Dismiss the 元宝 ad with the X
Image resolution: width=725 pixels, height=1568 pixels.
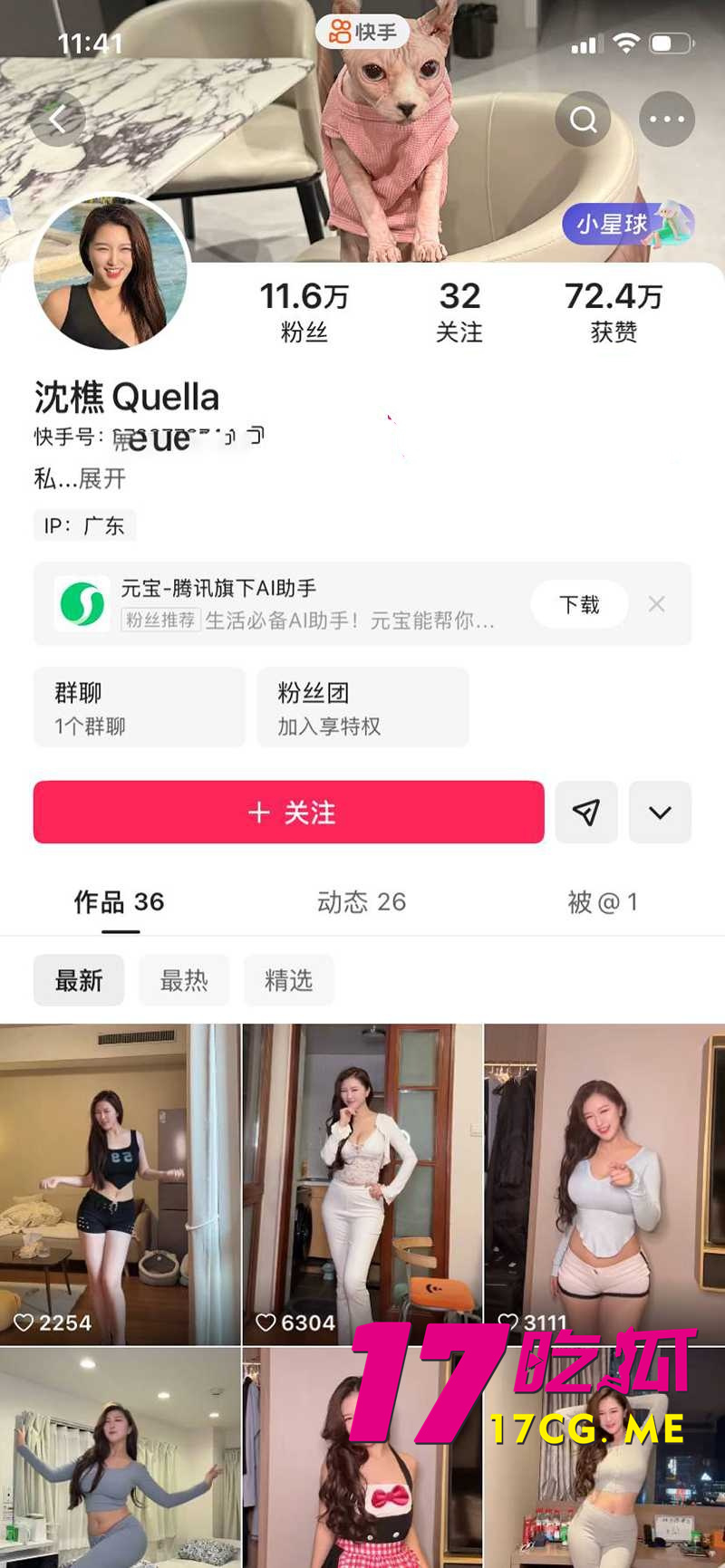pyautogui.click(x=656, y=604)
